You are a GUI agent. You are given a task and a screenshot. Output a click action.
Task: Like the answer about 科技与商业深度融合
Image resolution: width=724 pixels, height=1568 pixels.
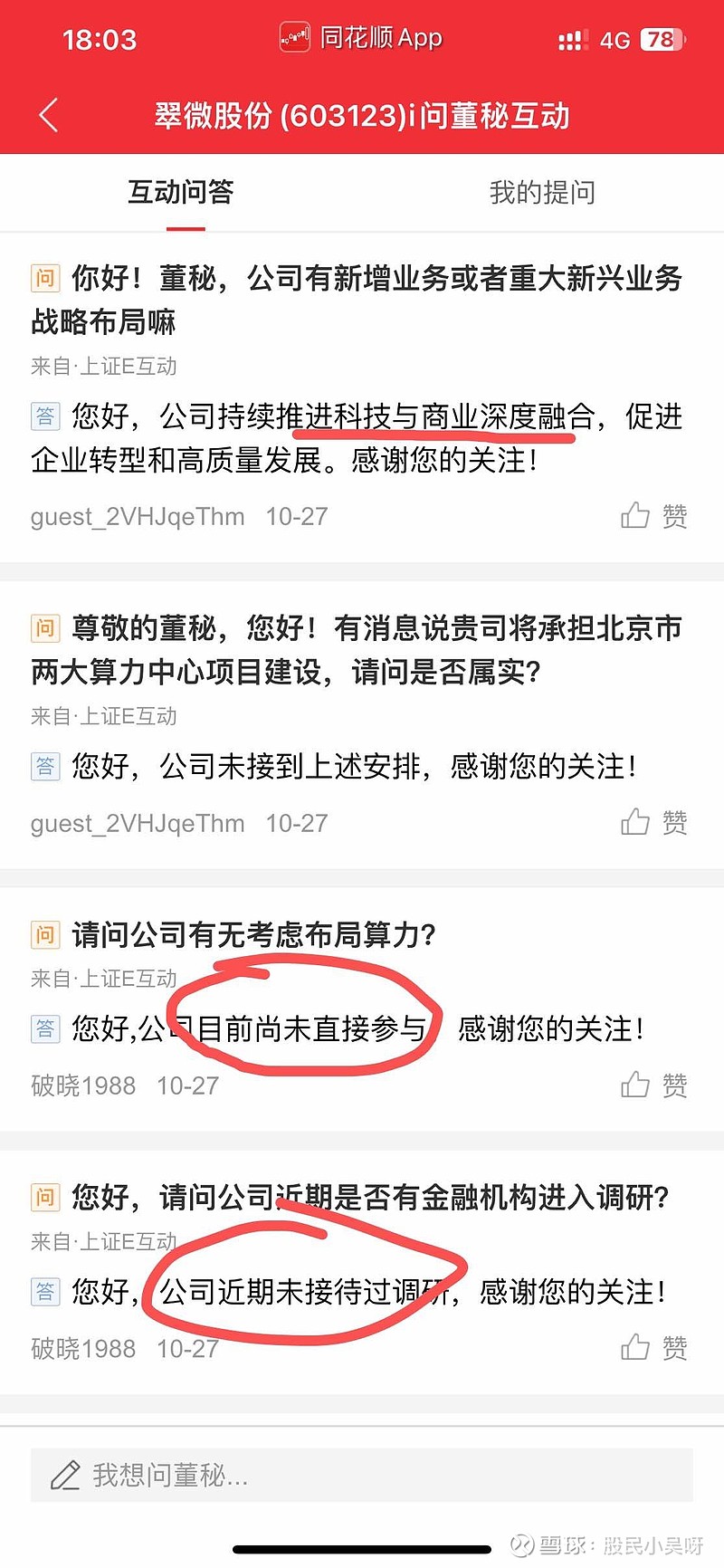(654, 515)
